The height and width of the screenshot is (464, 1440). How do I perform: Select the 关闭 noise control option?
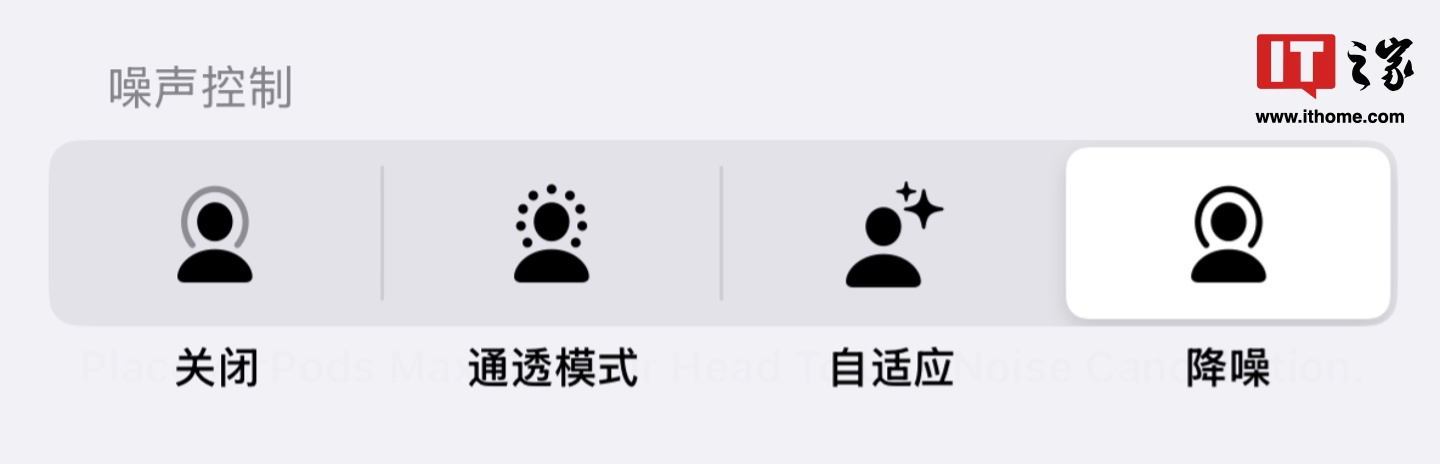215,234
